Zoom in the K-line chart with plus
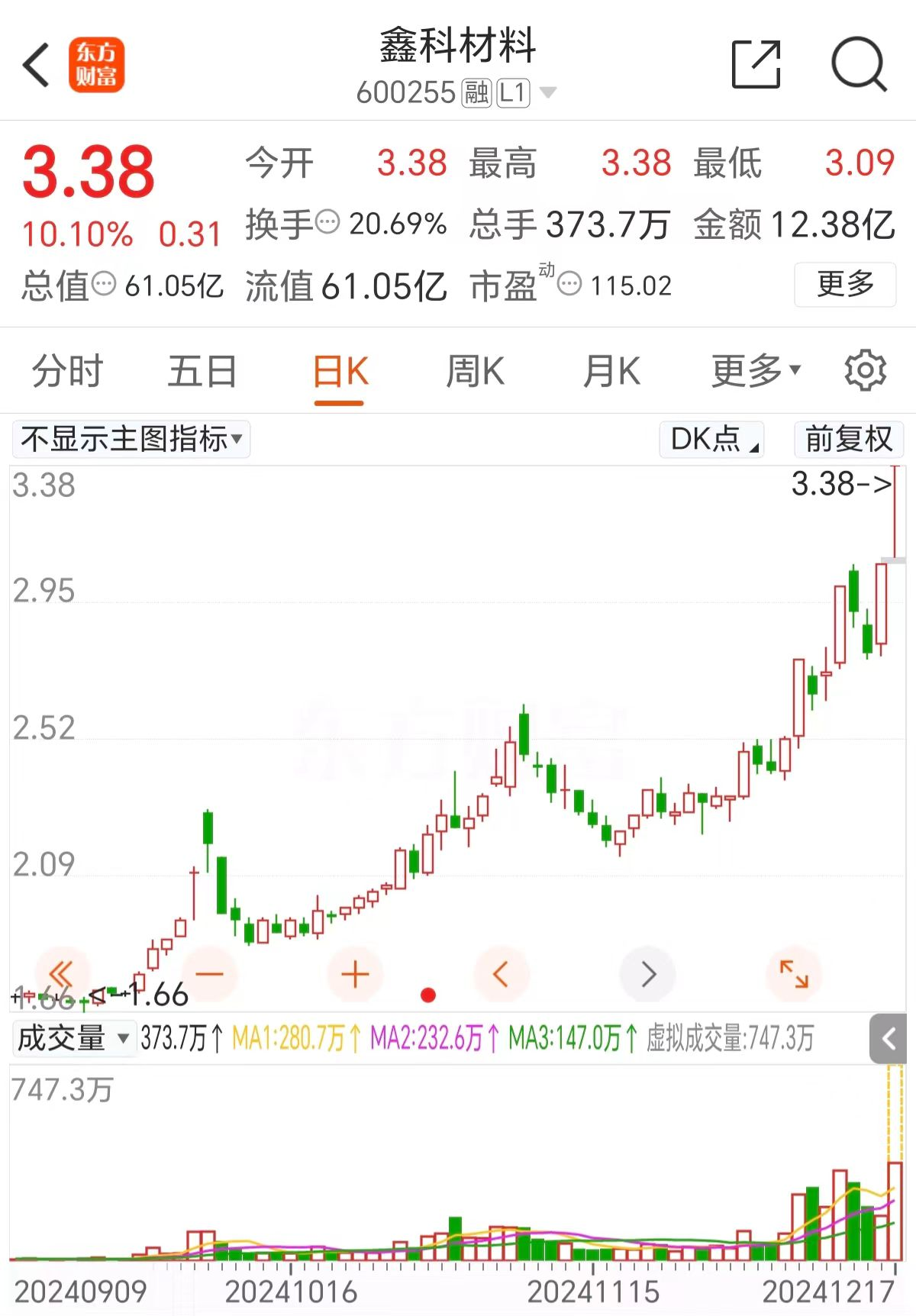The height and width of the screenshot is (1316, 916). tap(355, 974)
